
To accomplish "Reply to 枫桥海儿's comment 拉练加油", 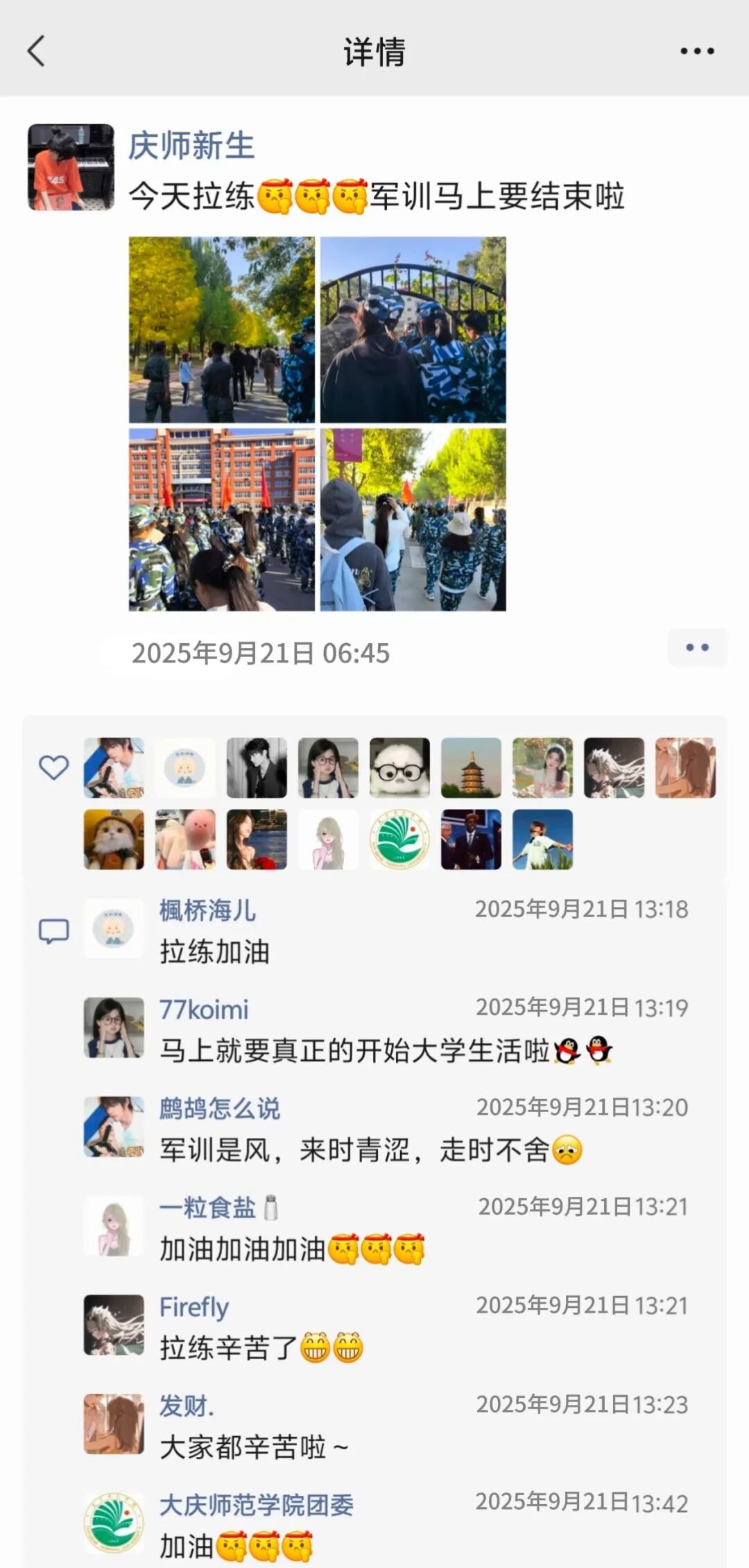I will (215, 952).
